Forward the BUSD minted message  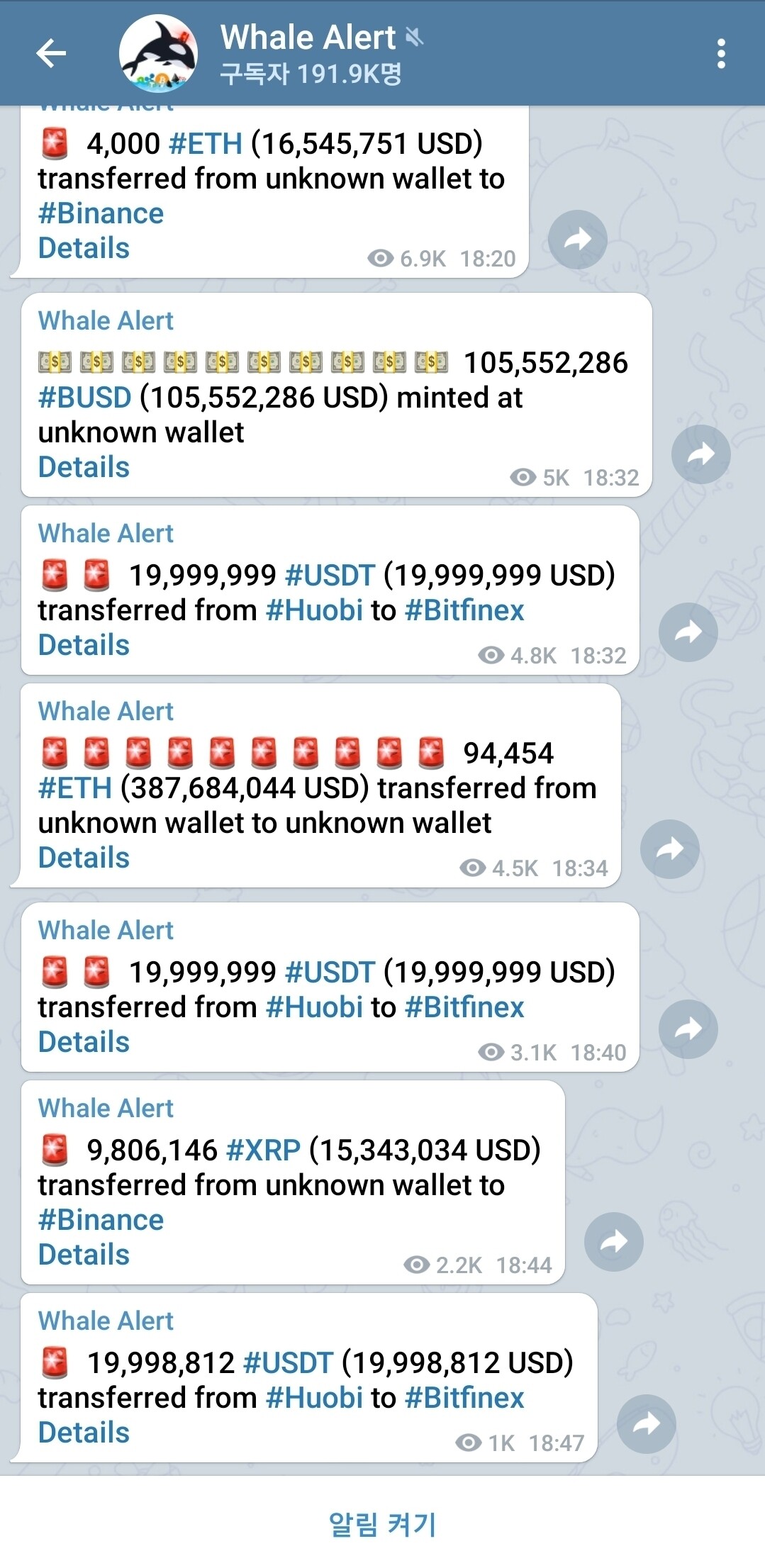pos(700,454)
